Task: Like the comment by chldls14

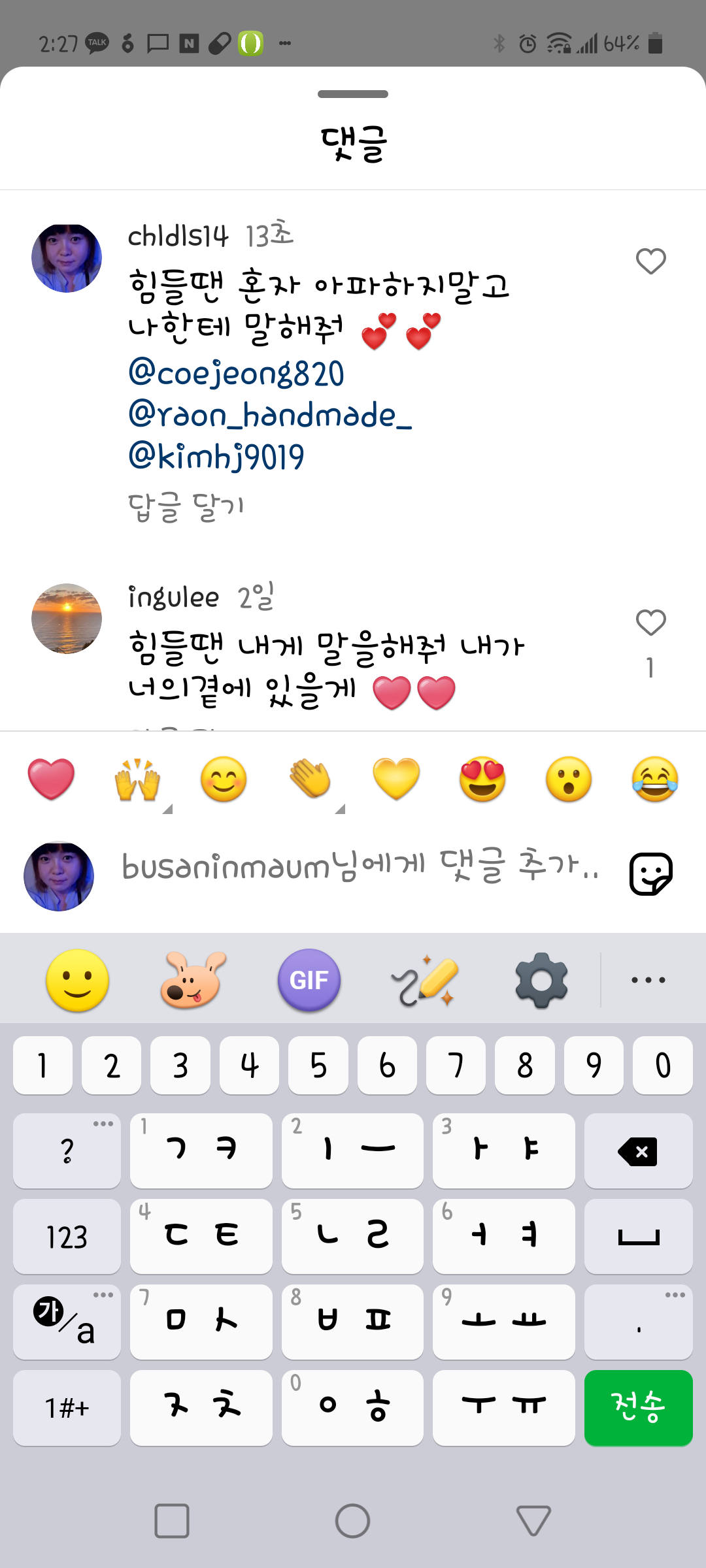Action: [650, 261]
